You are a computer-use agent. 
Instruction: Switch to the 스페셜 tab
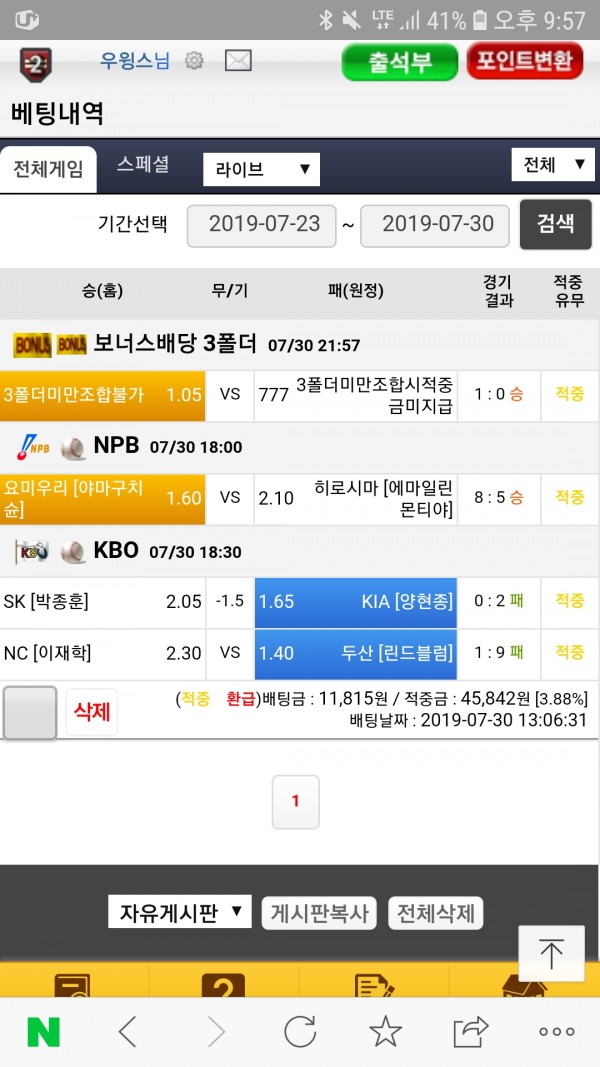[143, 165]
